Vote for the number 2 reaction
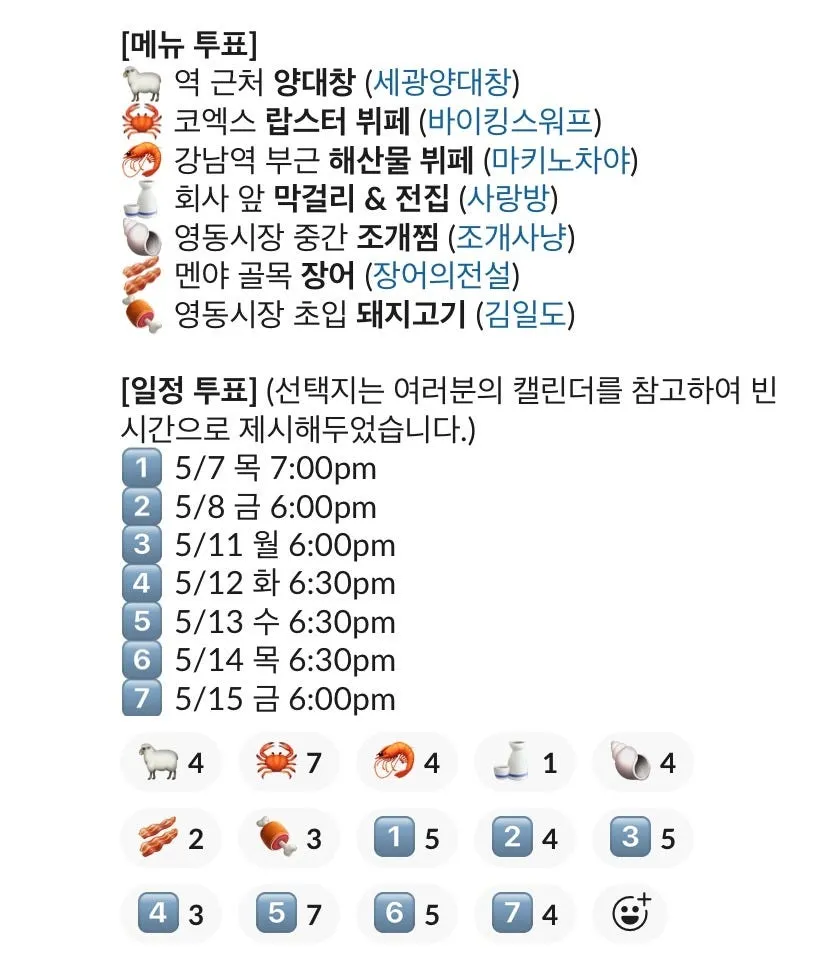The image size is (828, 968). (x=525, y=838)
